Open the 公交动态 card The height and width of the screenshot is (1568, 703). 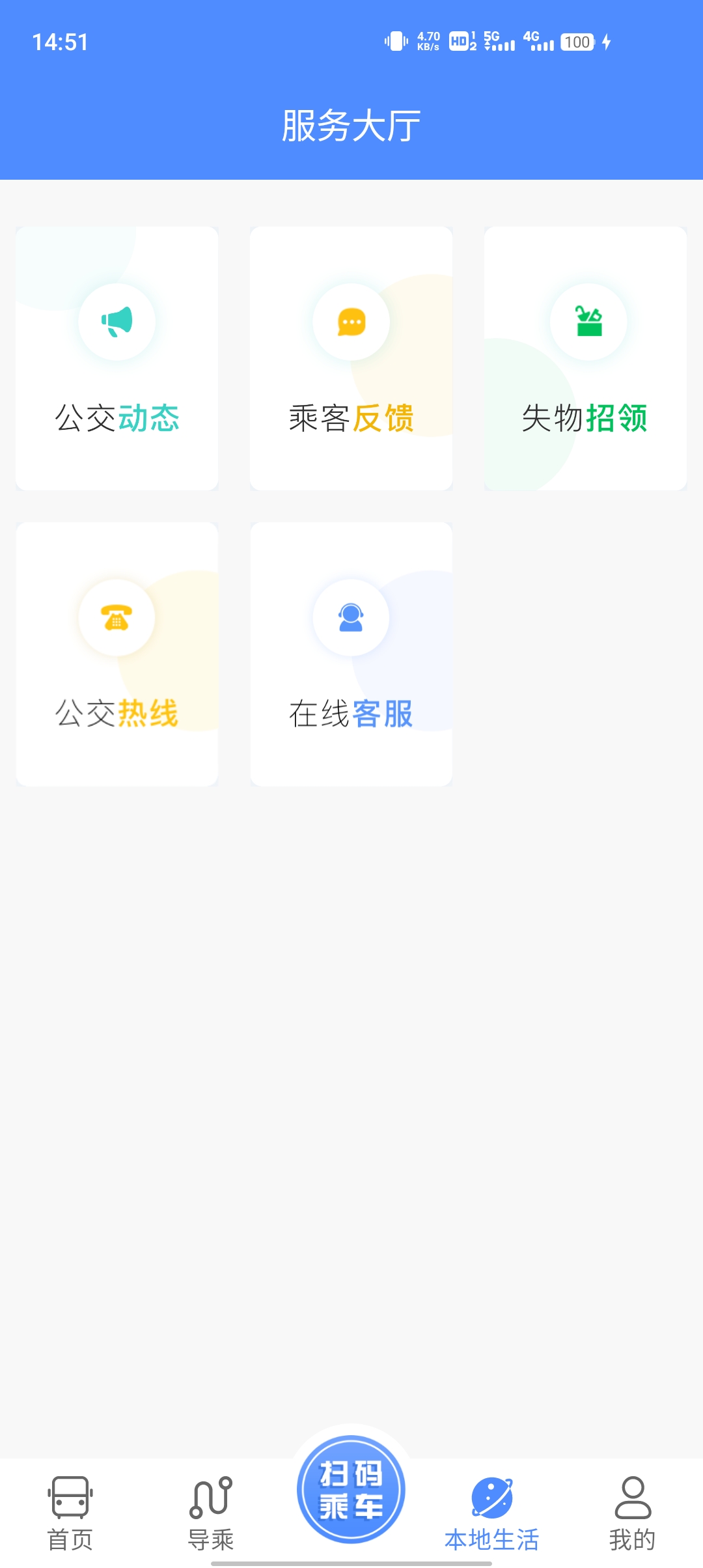click(117, 358)
